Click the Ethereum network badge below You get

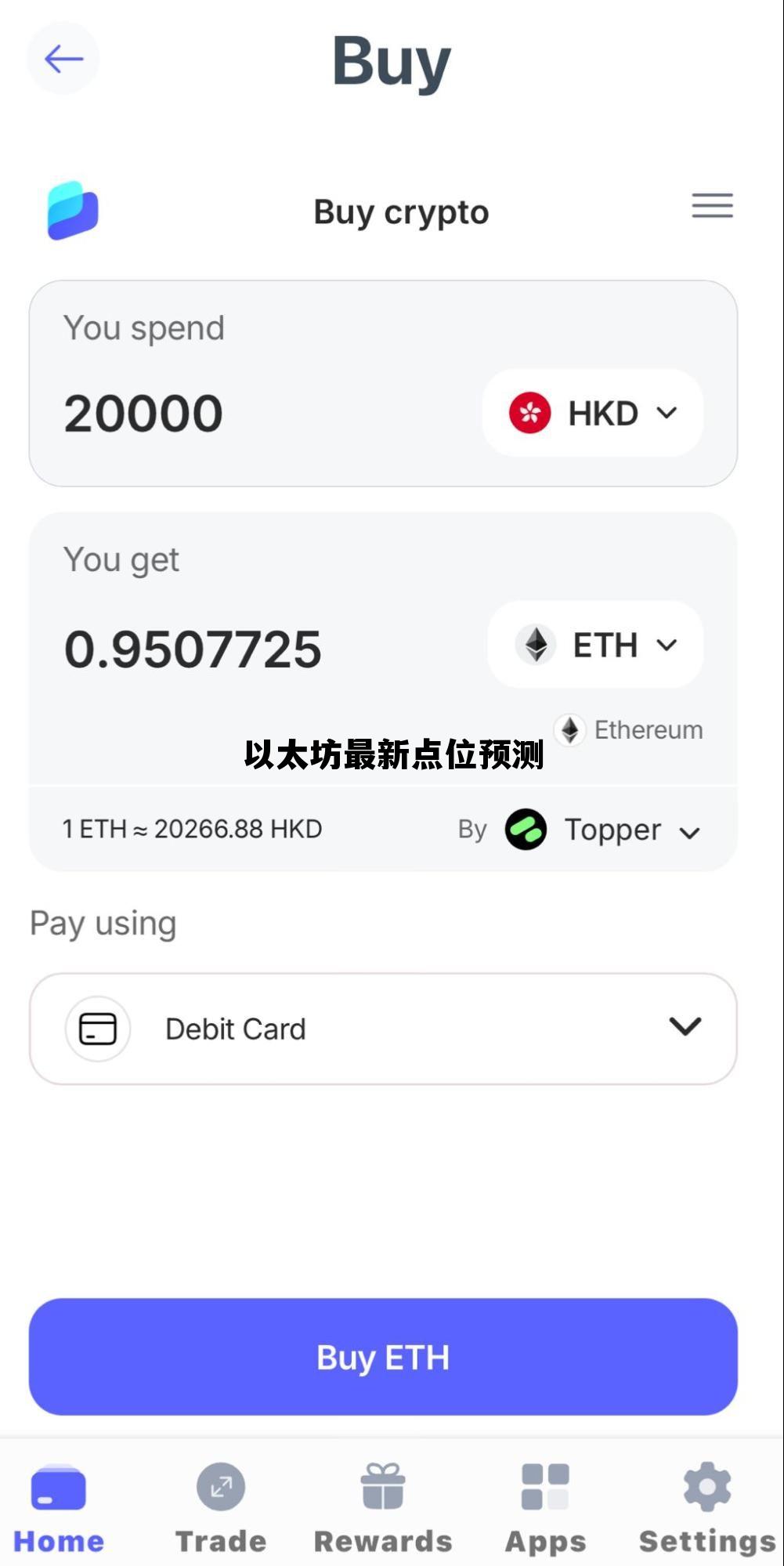627,729
